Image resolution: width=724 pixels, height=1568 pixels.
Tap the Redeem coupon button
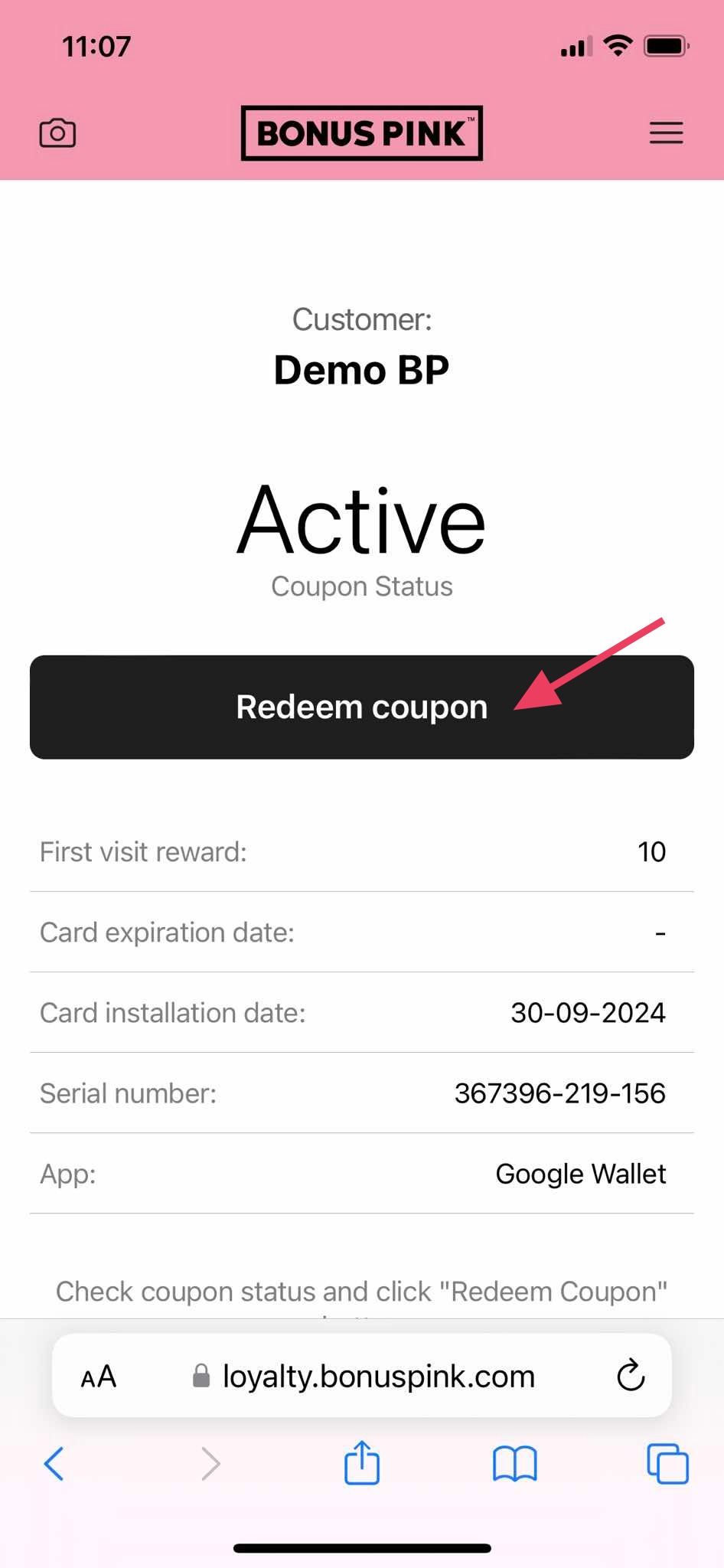pyautogui.click(x=362, y=707)
